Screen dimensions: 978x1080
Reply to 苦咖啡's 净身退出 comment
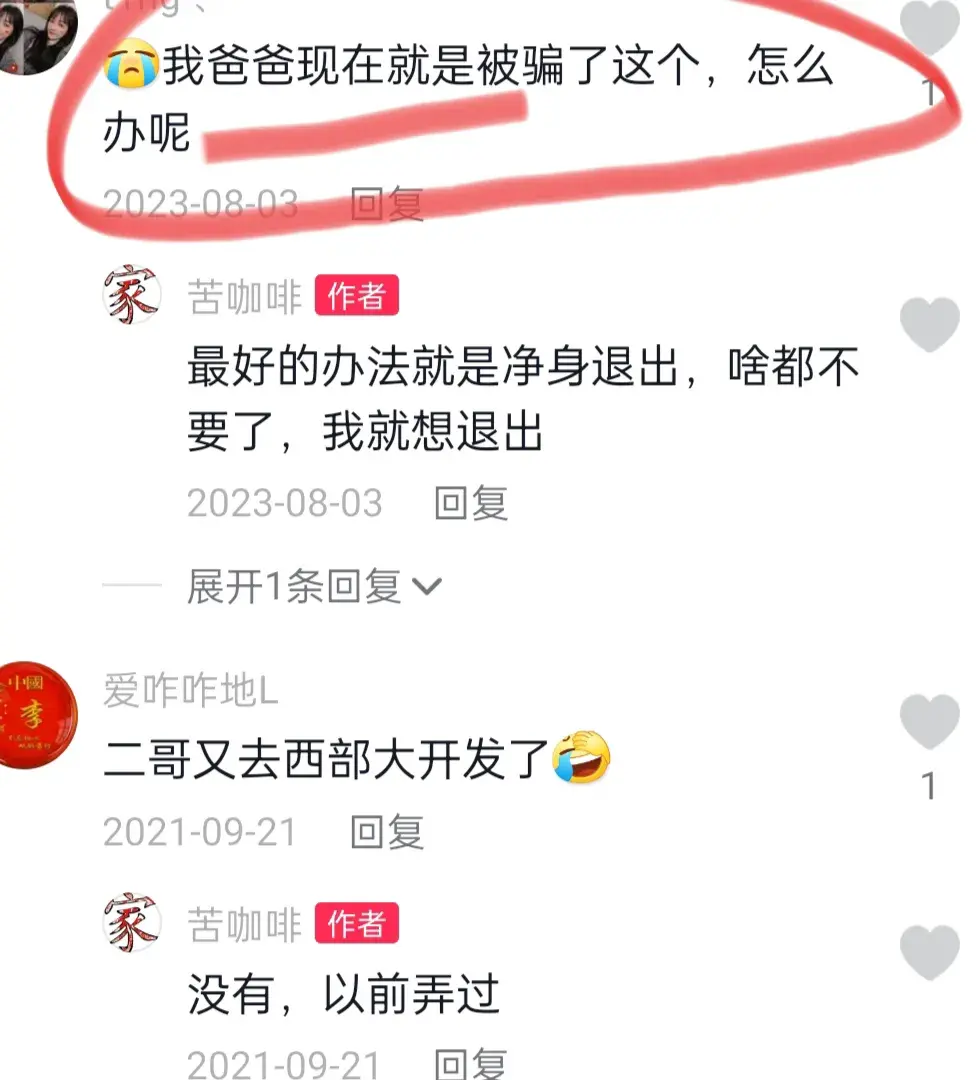click(x=471, y=503)
